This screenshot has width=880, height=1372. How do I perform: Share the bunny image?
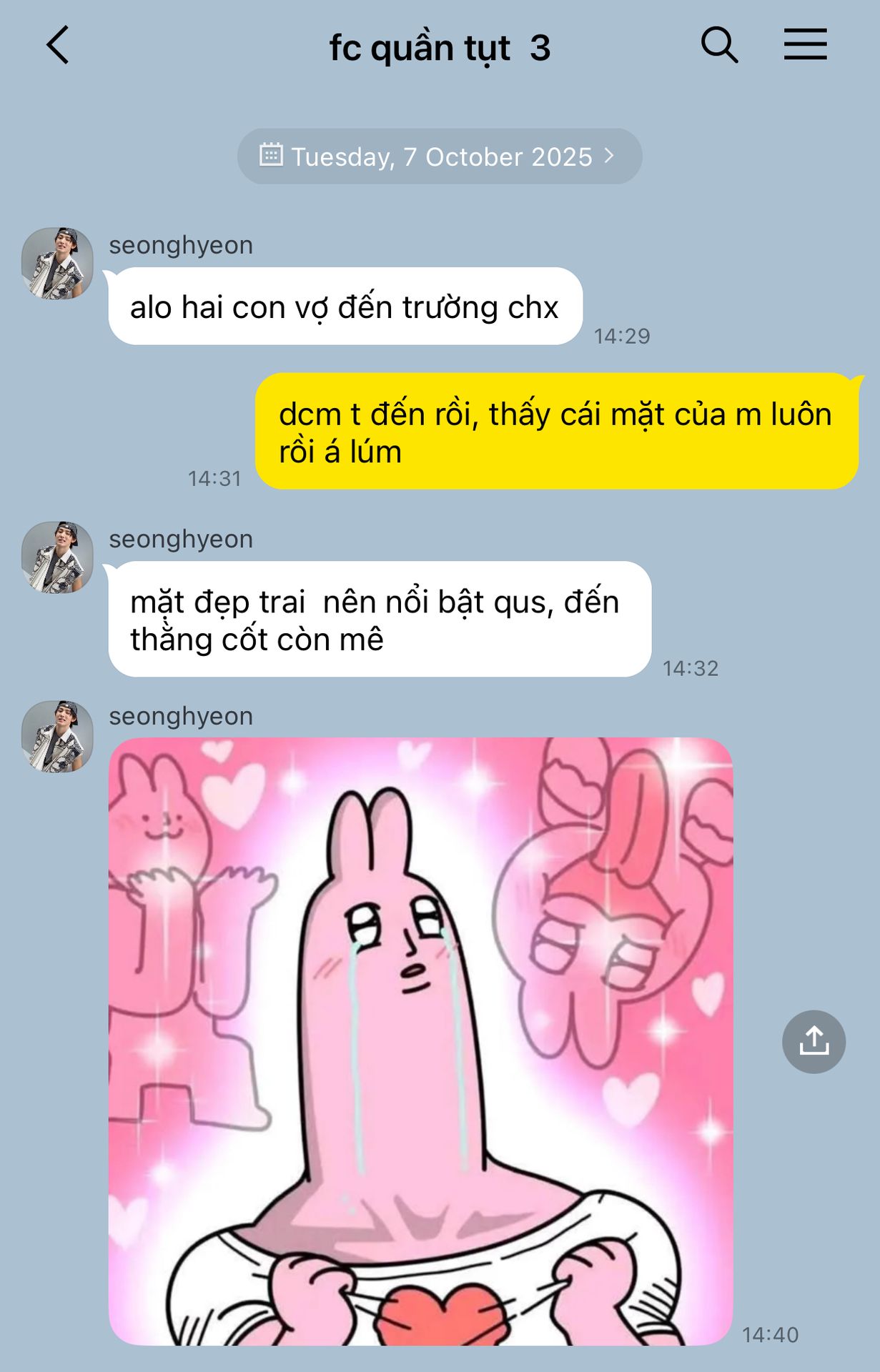coord(814,1041)
